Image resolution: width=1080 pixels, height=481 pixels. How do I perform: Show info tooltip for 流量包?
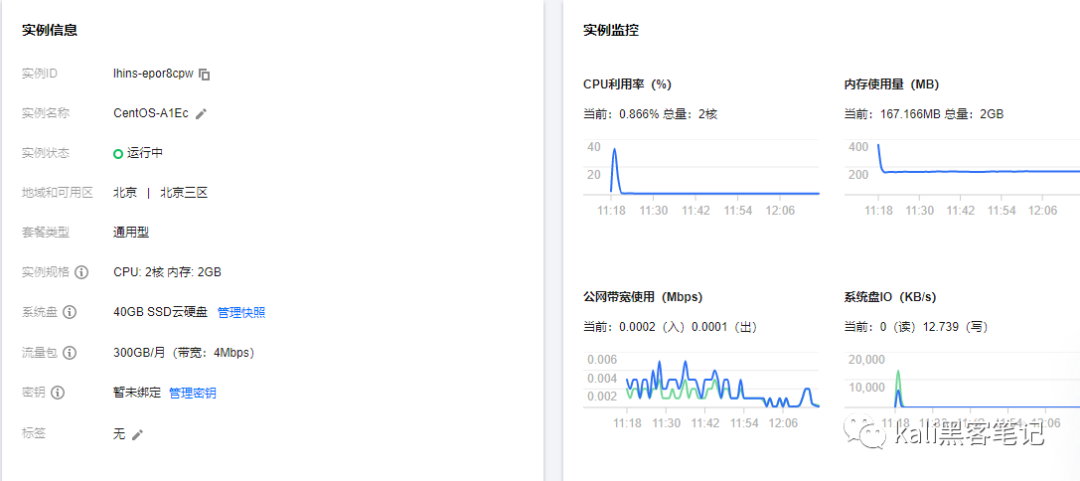[69, 352]
